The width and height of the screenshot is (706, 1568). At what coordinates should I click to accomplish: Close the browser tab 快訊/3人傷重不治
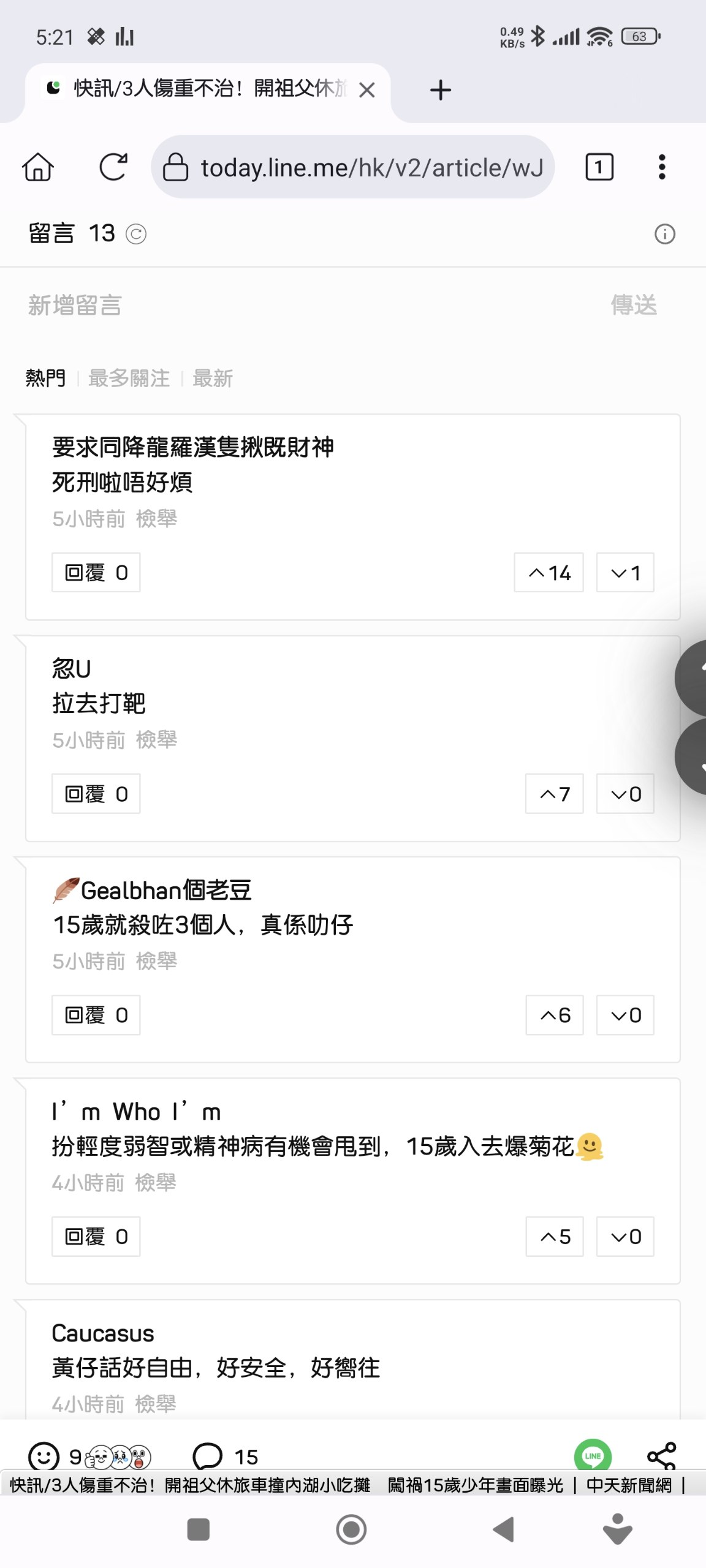click(367, 90)
